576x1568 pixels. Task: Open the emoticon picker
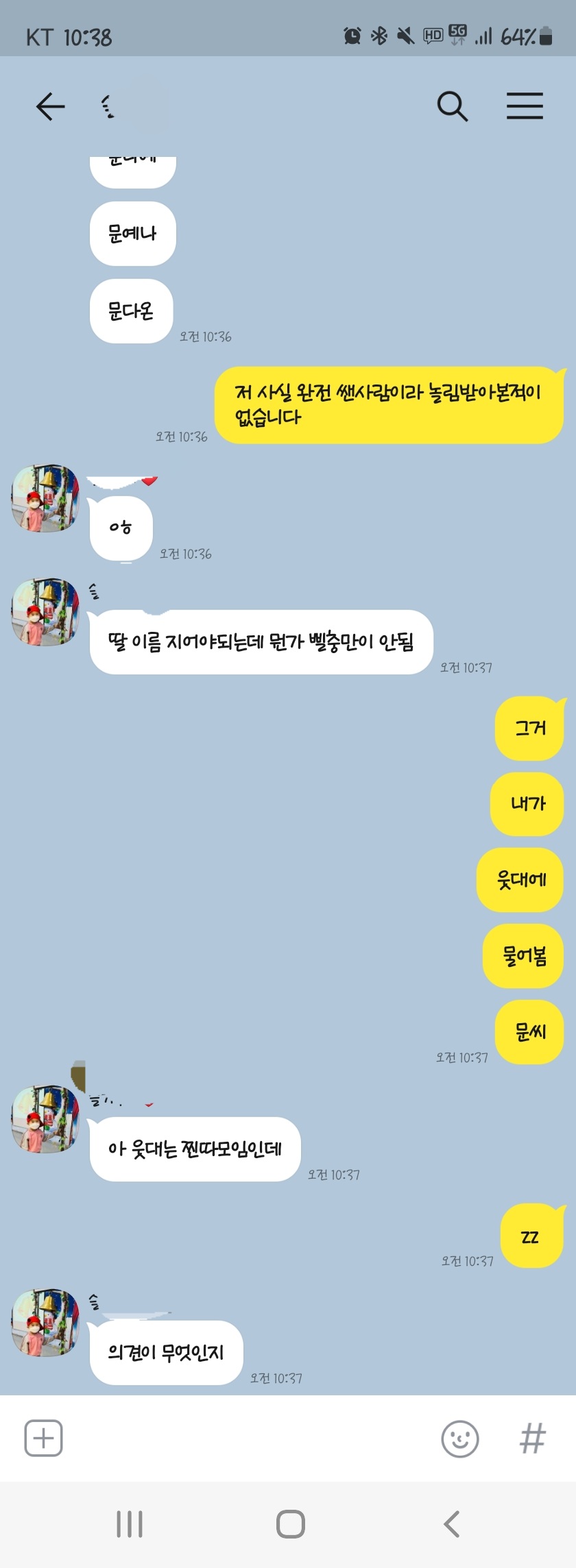tap(459, 1438)
